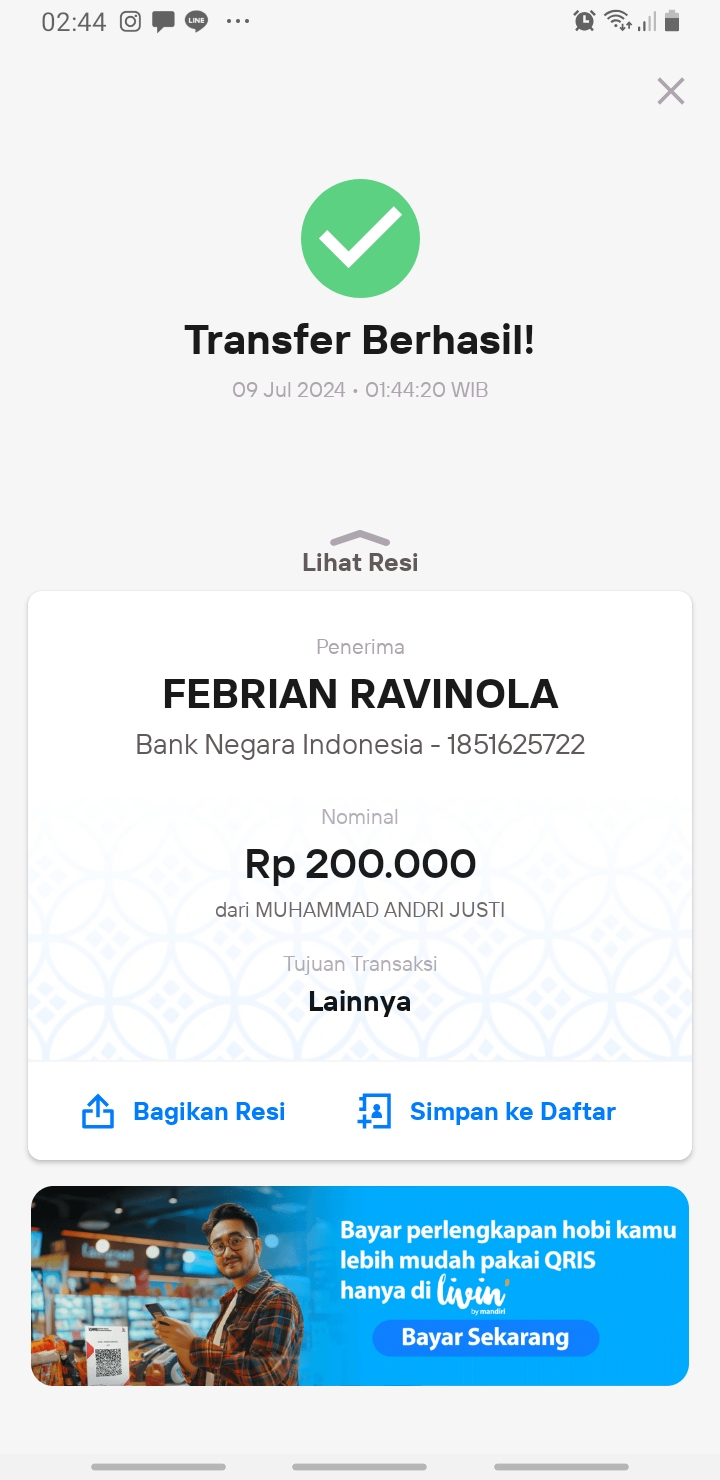The image size is (720, 1480).
Task: Expand Lihat Resi to view receipt
Action: (x=360, y=553)
